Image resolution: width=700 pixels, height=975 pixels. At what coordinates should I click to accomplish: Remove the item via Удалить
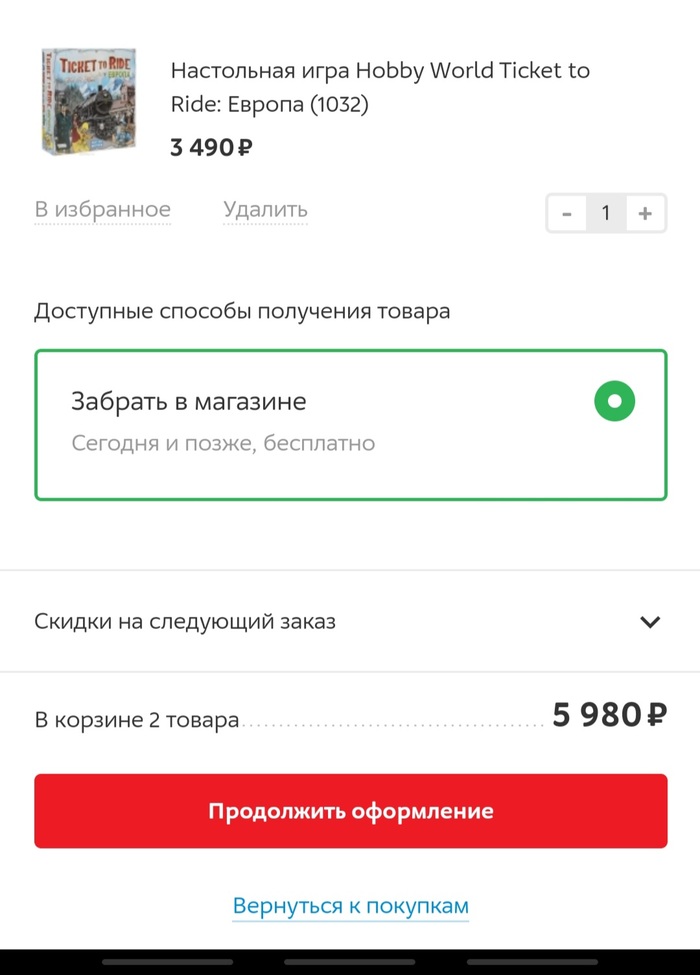pos(265,210)
